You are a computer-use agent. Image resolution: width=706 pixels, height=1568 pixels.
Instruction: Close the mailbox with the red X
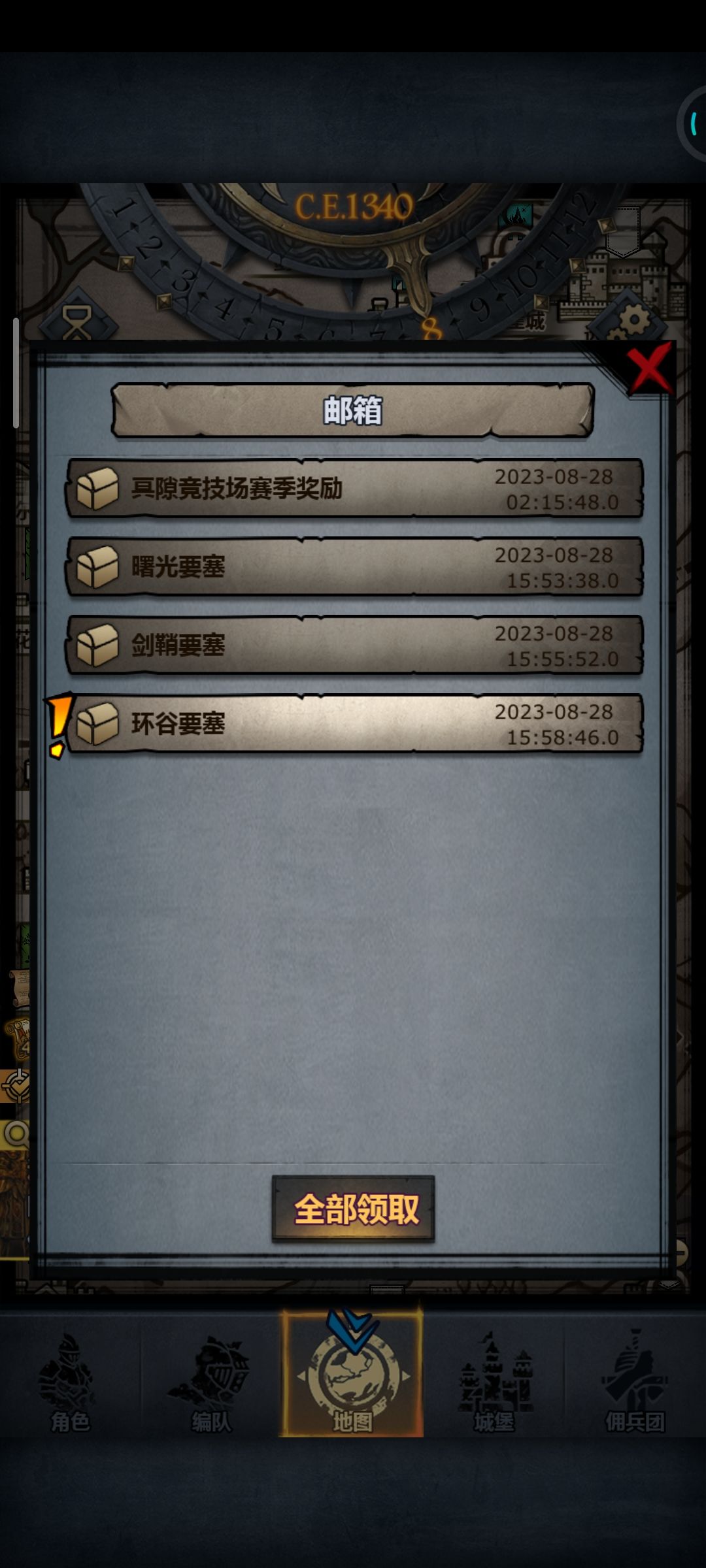(649, 368)
